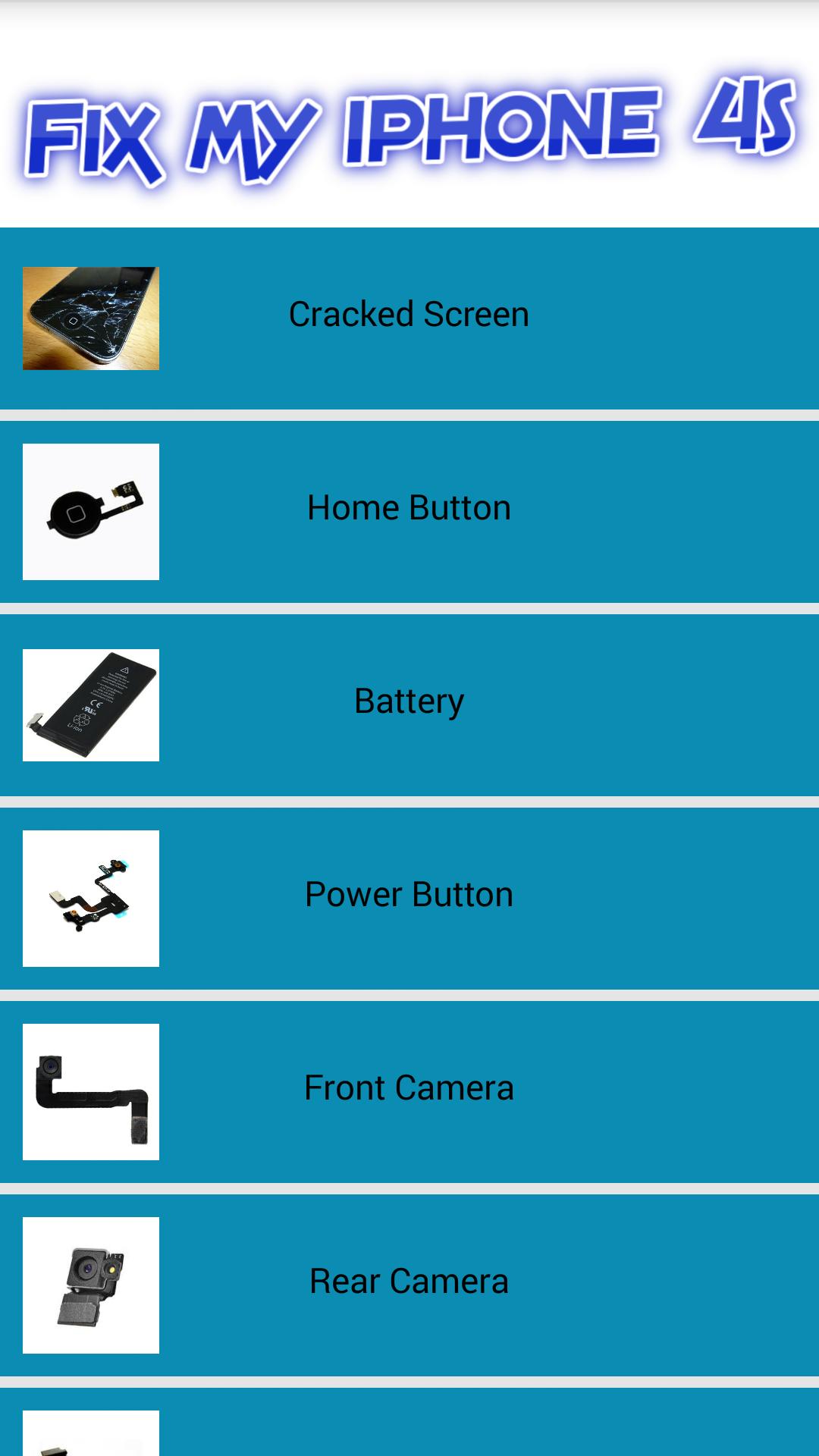Select the Rear Camera repair entry

click(409, 1280)
